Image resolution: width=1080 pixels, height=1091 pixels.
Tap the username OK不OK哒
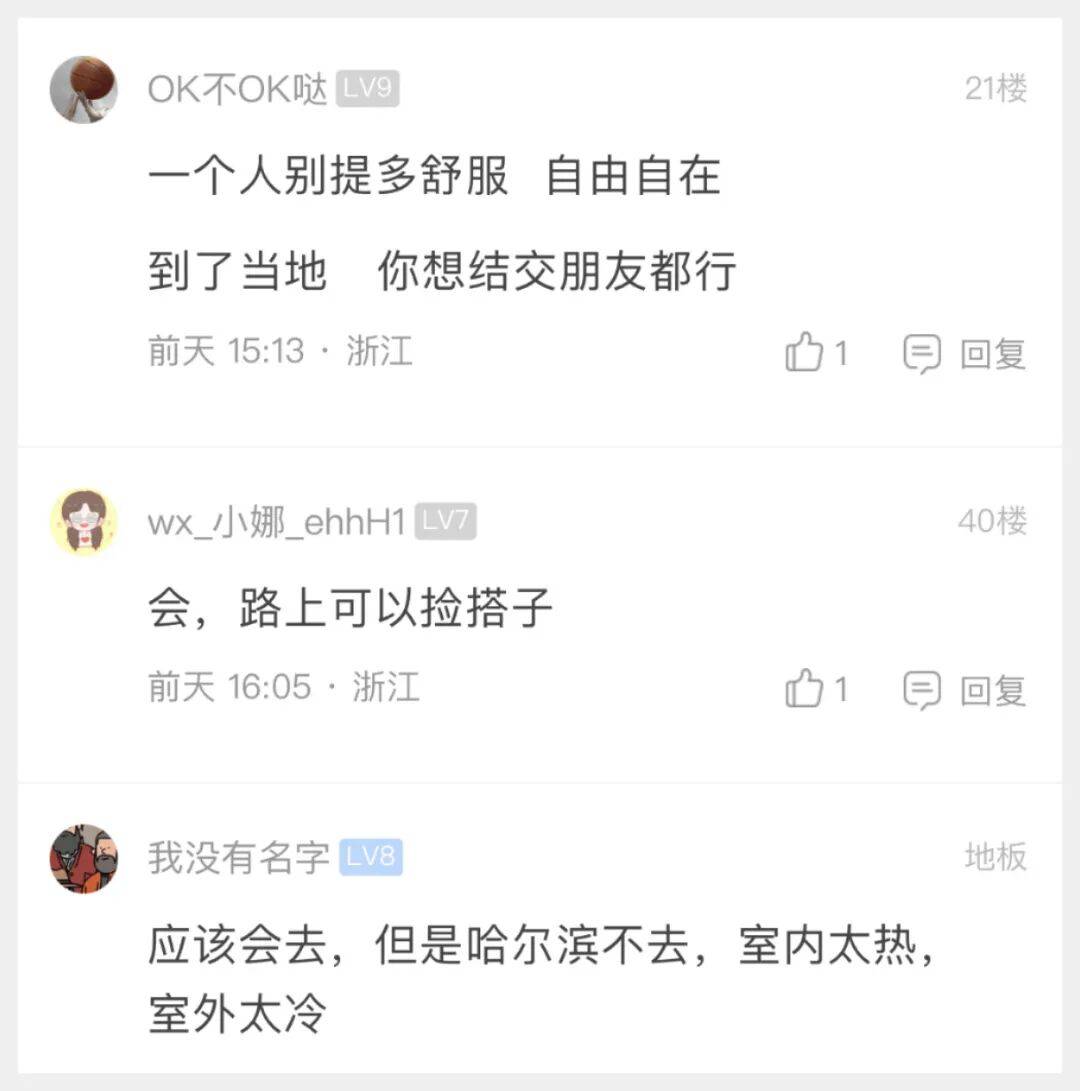point(237,90)
